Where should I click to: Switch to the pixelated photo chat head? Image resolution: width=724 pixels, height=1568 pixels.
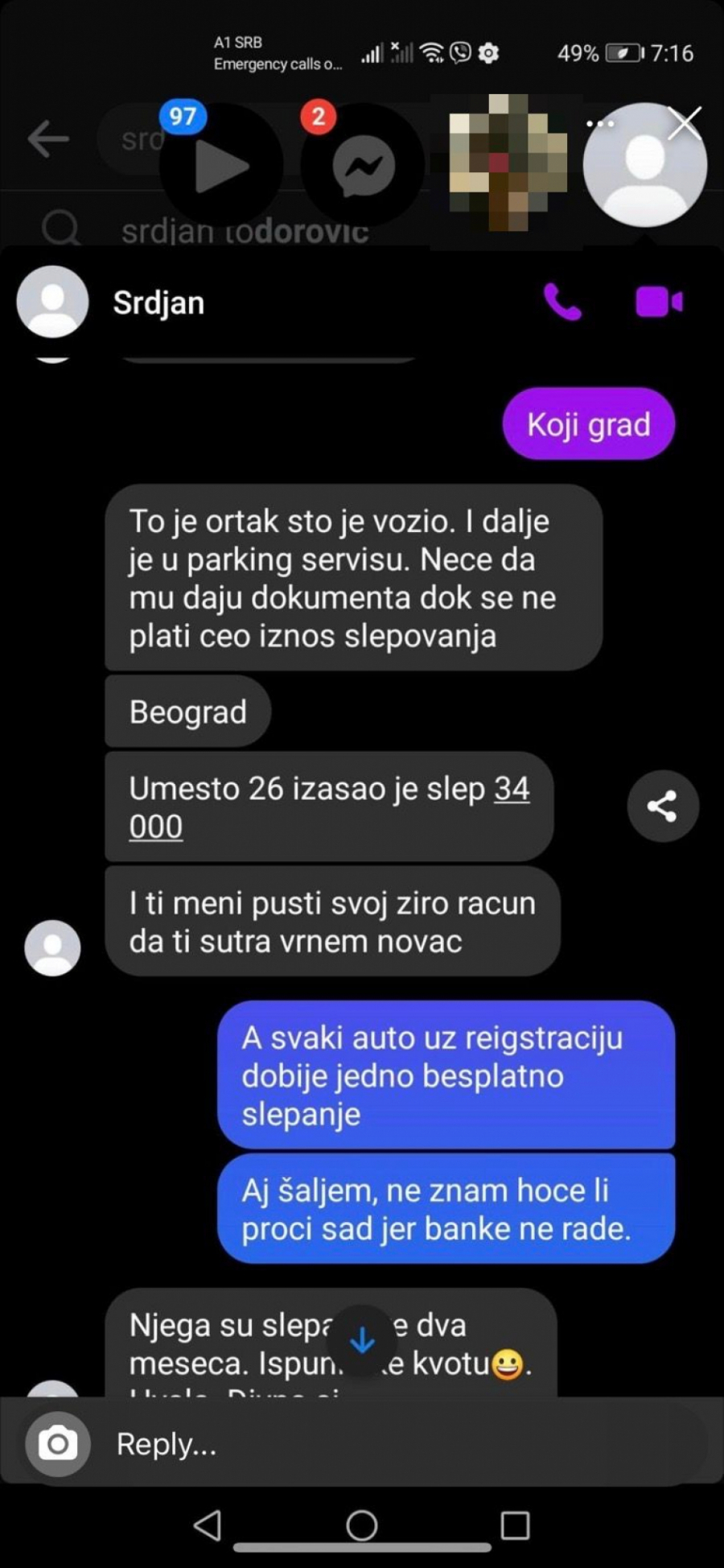[x=507, y=164]
